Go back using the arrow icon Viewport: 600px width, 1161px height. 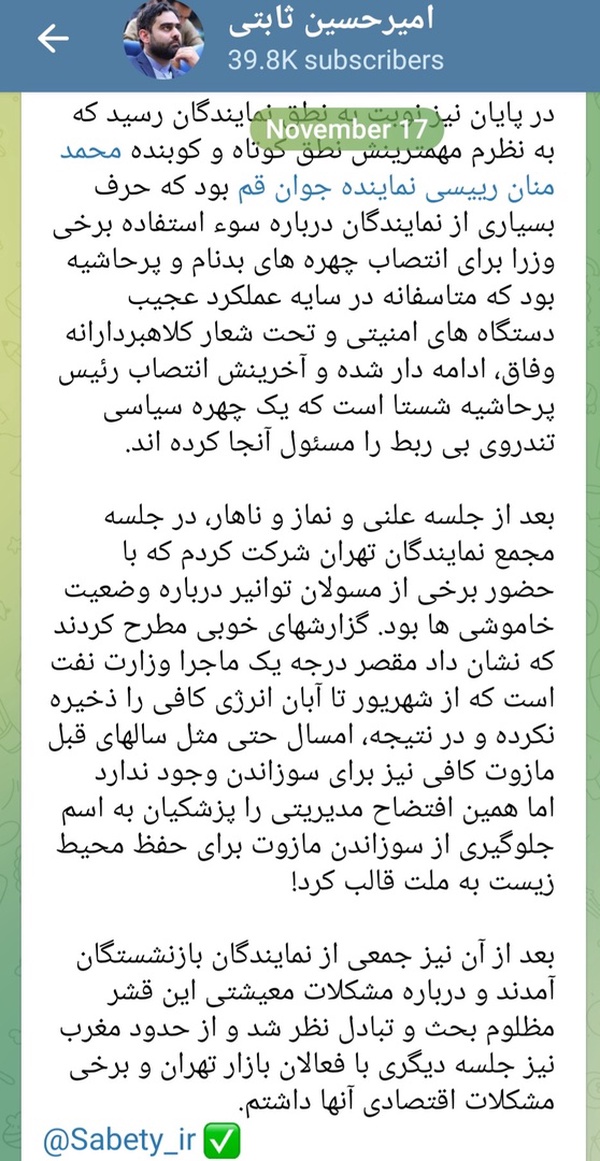tap(53, 39)
